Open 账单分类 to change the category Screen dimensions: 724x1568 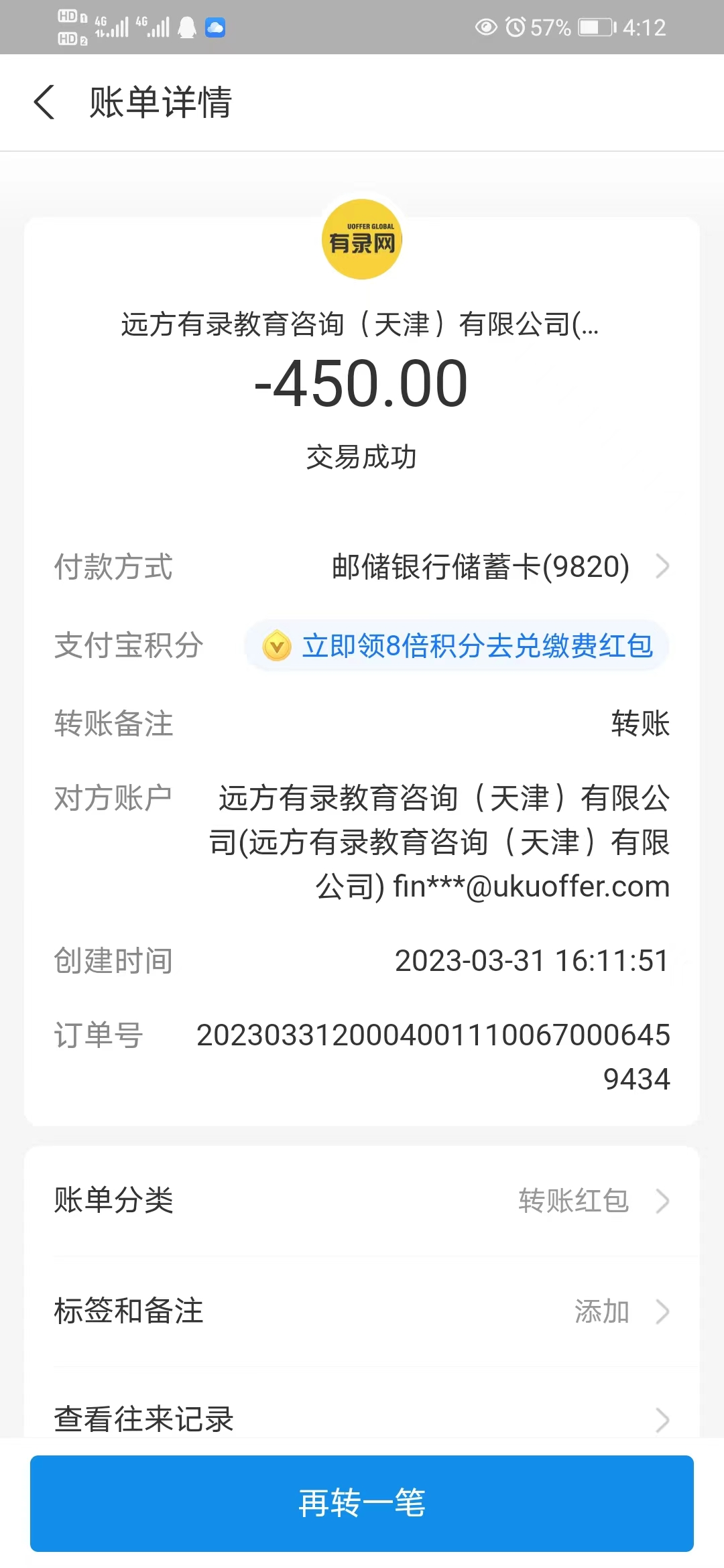click(362, 1200)
